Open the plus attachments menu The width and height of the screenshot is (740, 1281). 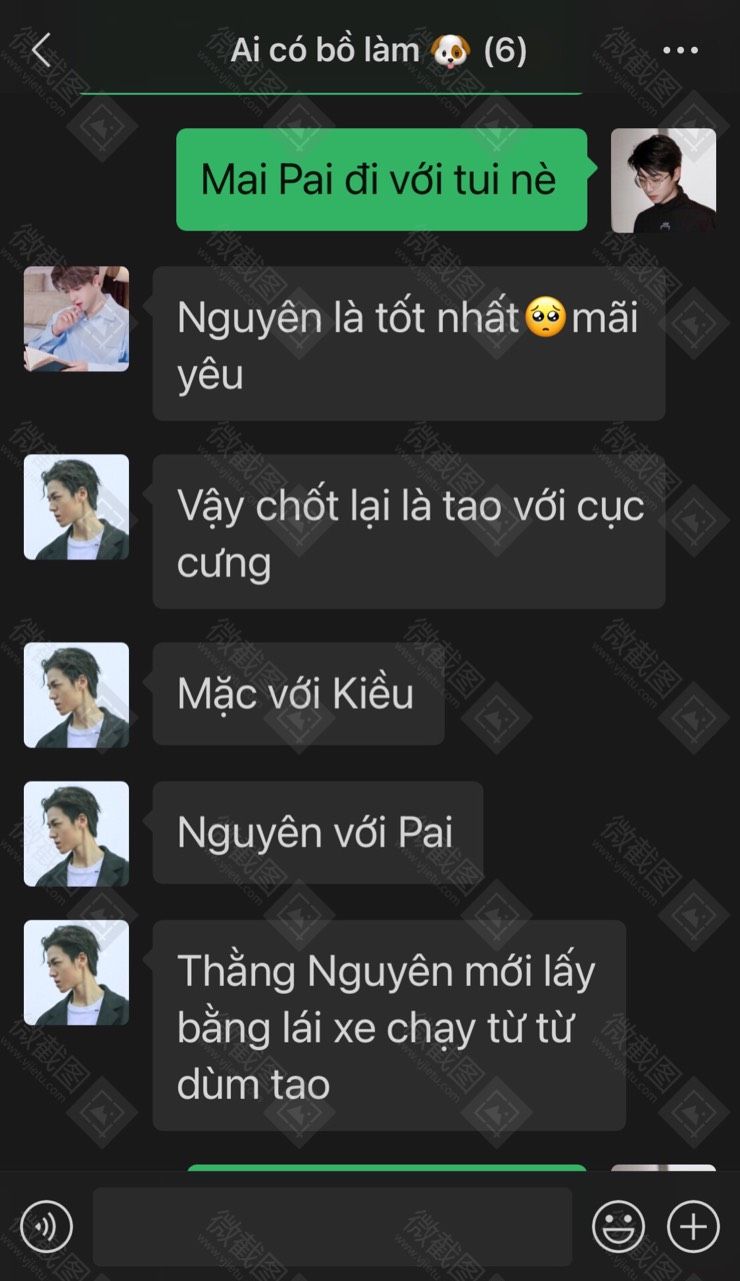(x=693, y=1226)
